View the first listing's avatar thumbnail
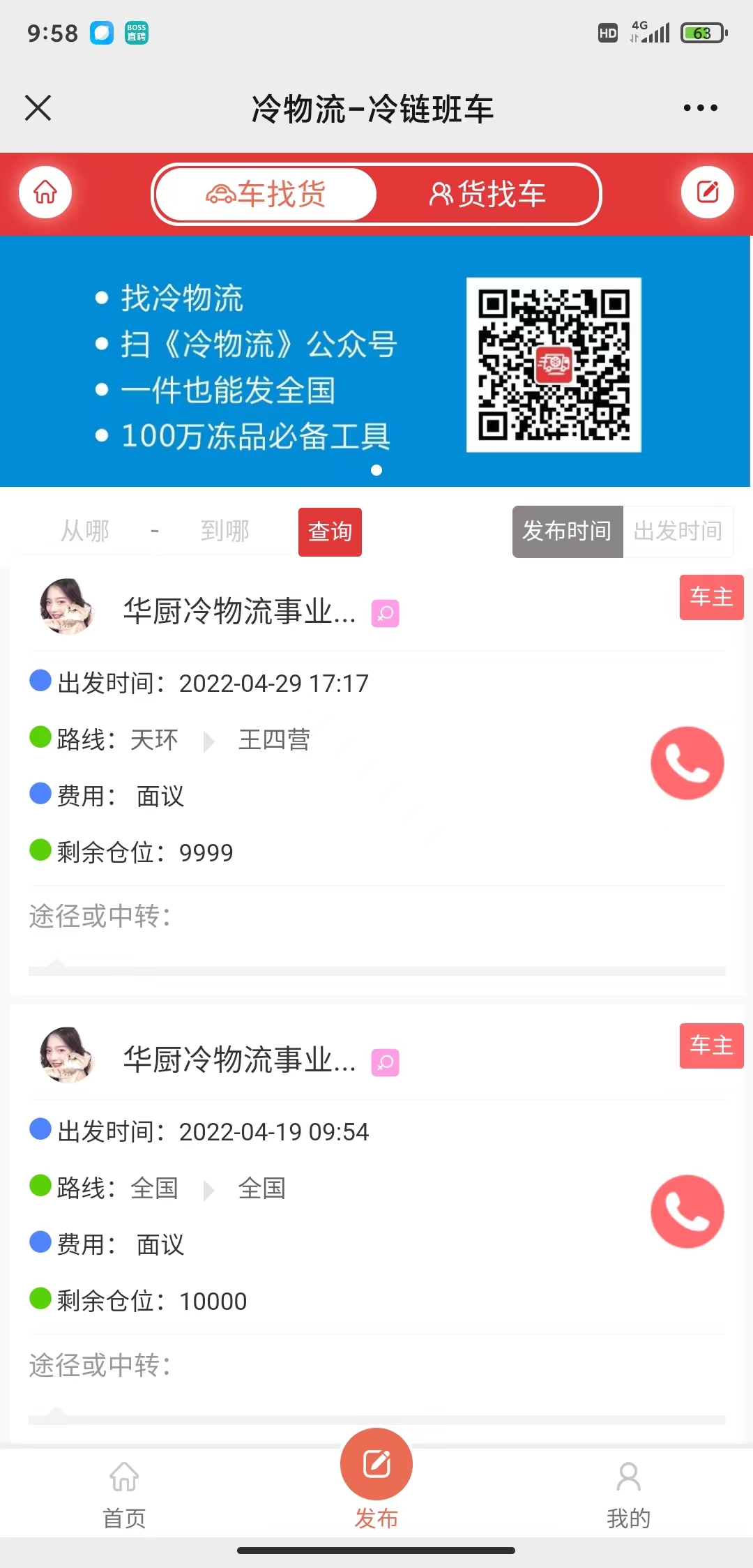The image size is (753, 1568). [x=66, y=607]
